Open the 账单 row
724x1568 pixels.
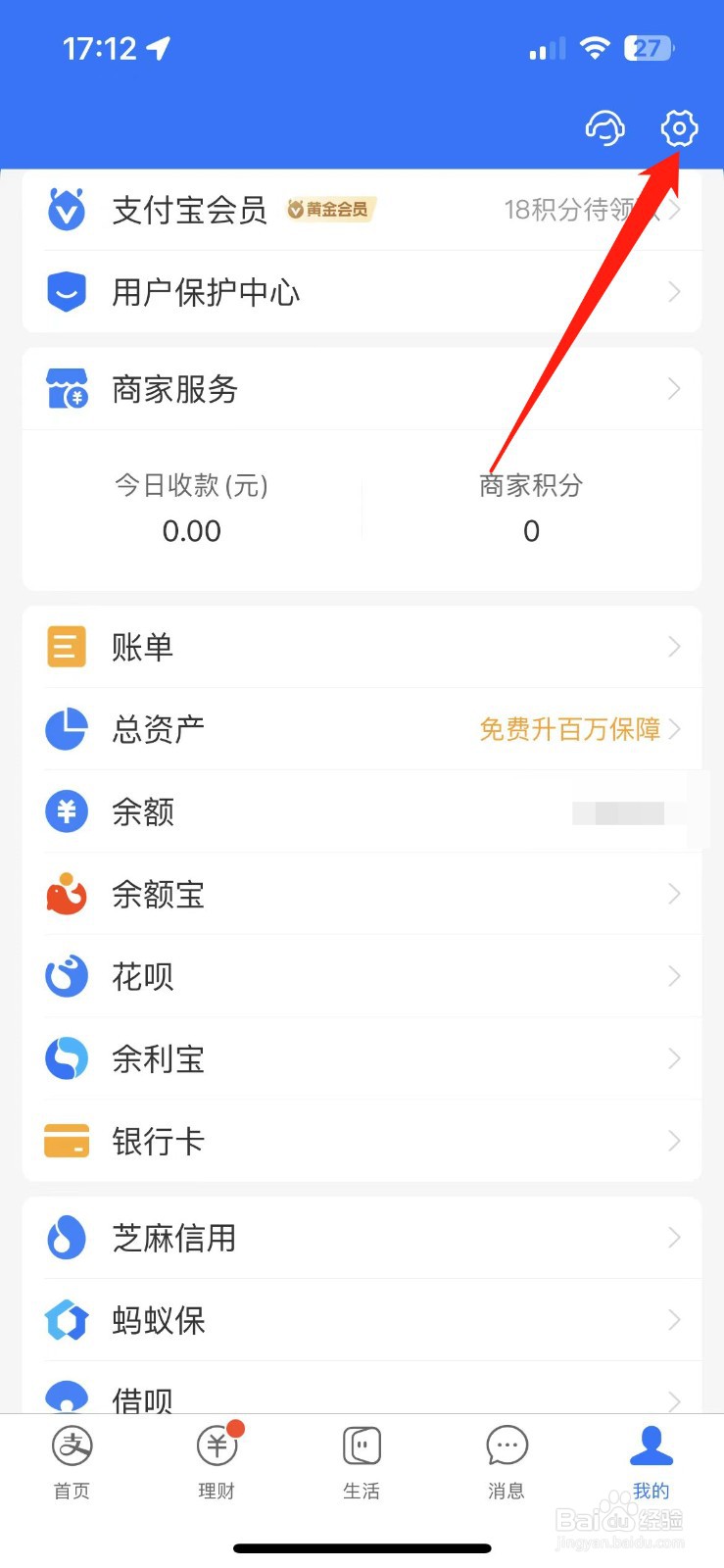pyautogui.click(x=362, y=647)
